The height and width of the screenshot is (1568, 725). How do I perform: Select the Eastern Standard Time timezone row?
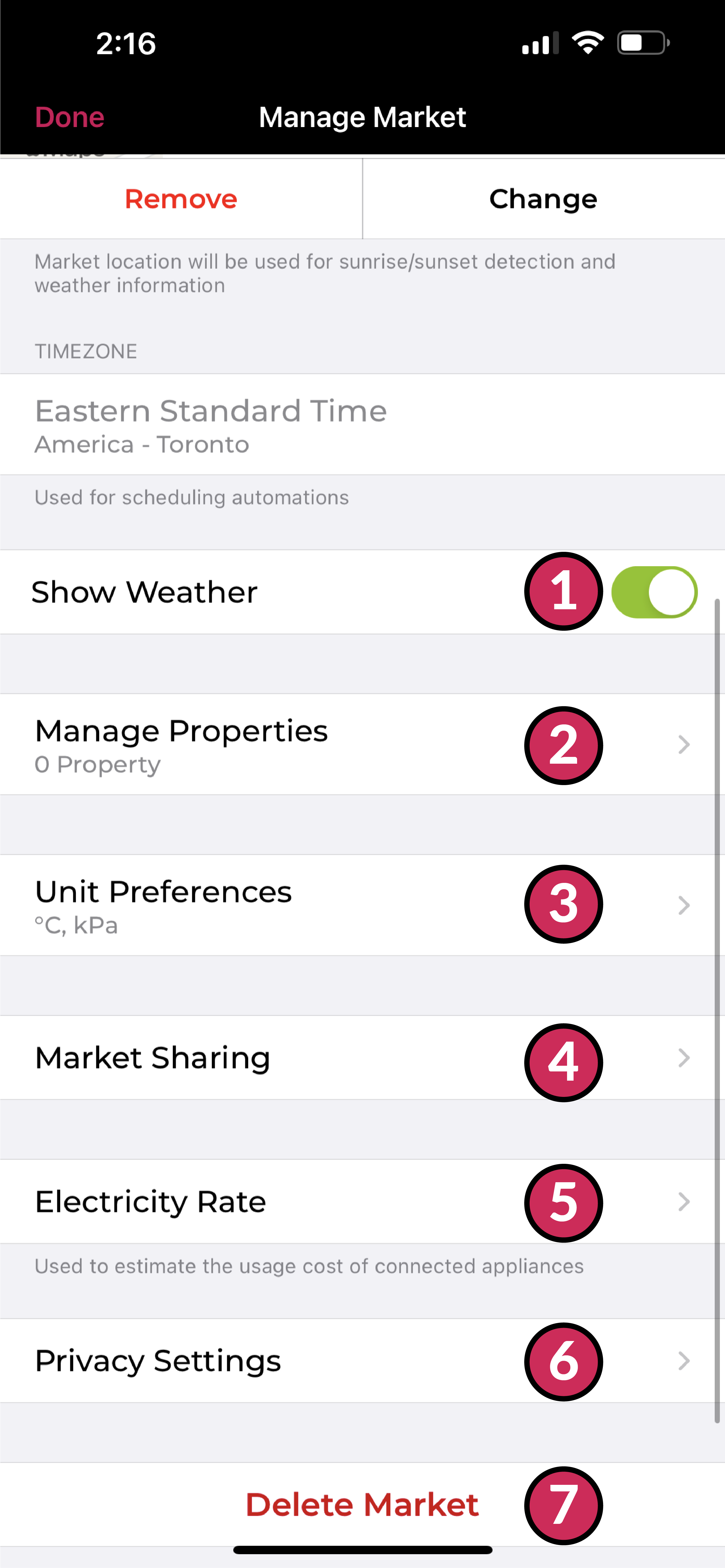click(362, 424)
